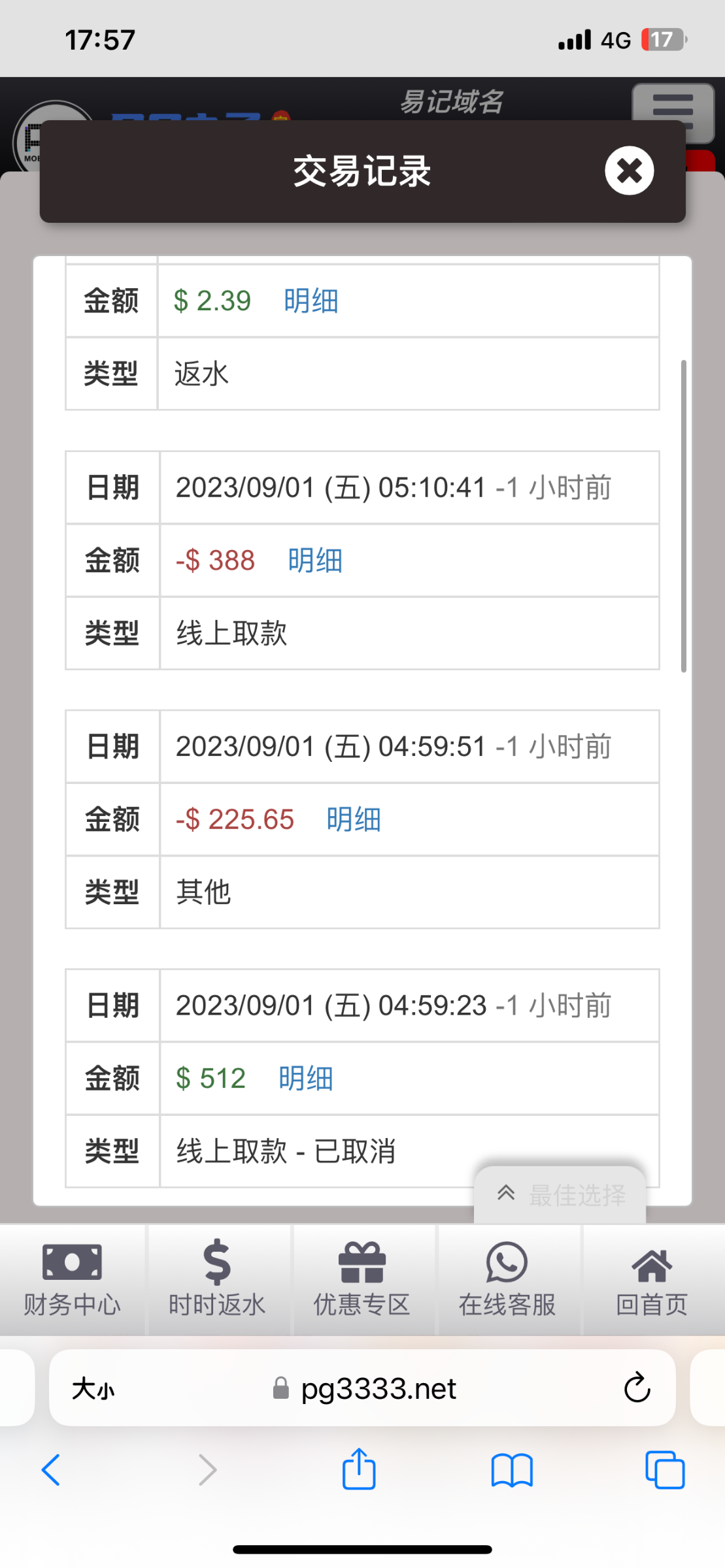View 明细 of the -$ 225.65 entry

click(x=353, y=819)
